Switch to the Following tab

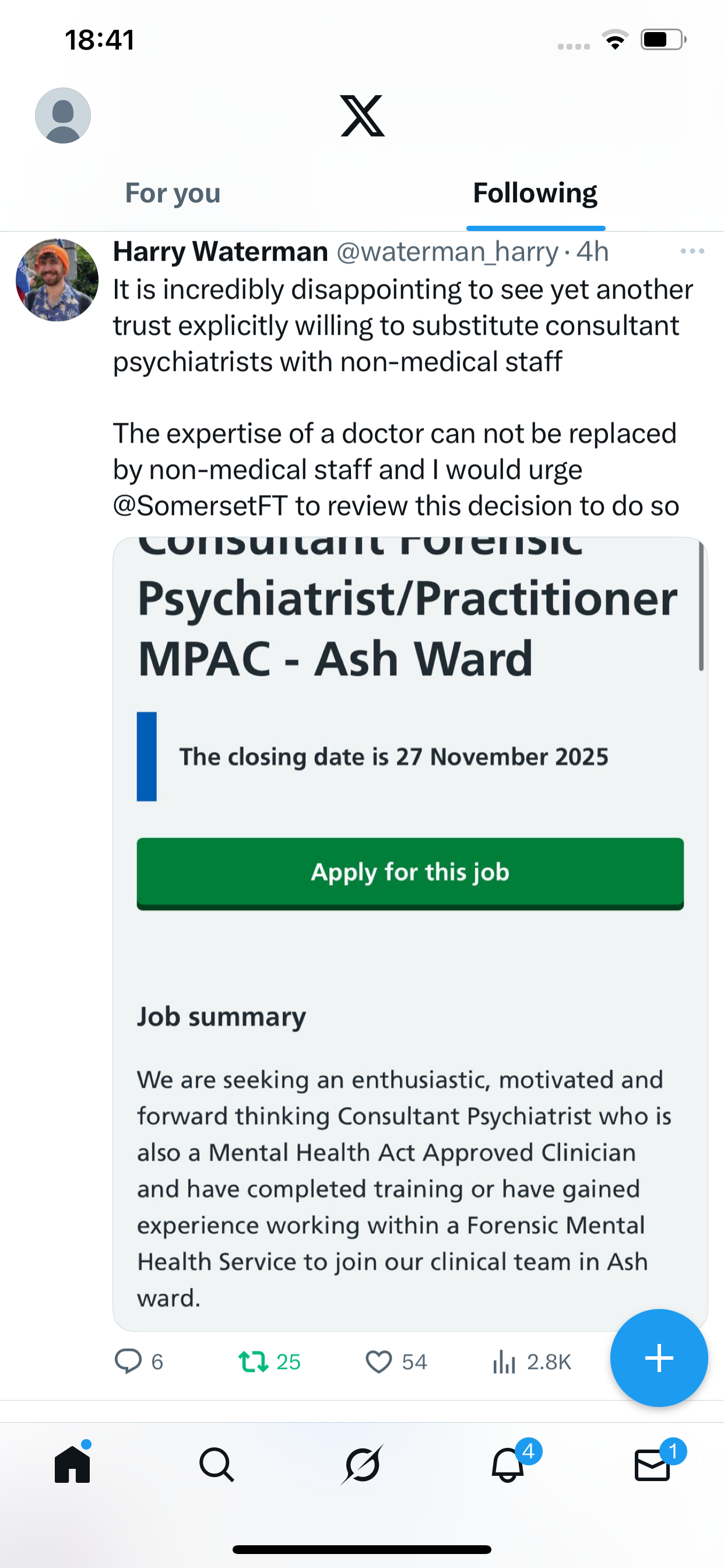(x=535, y=194)
